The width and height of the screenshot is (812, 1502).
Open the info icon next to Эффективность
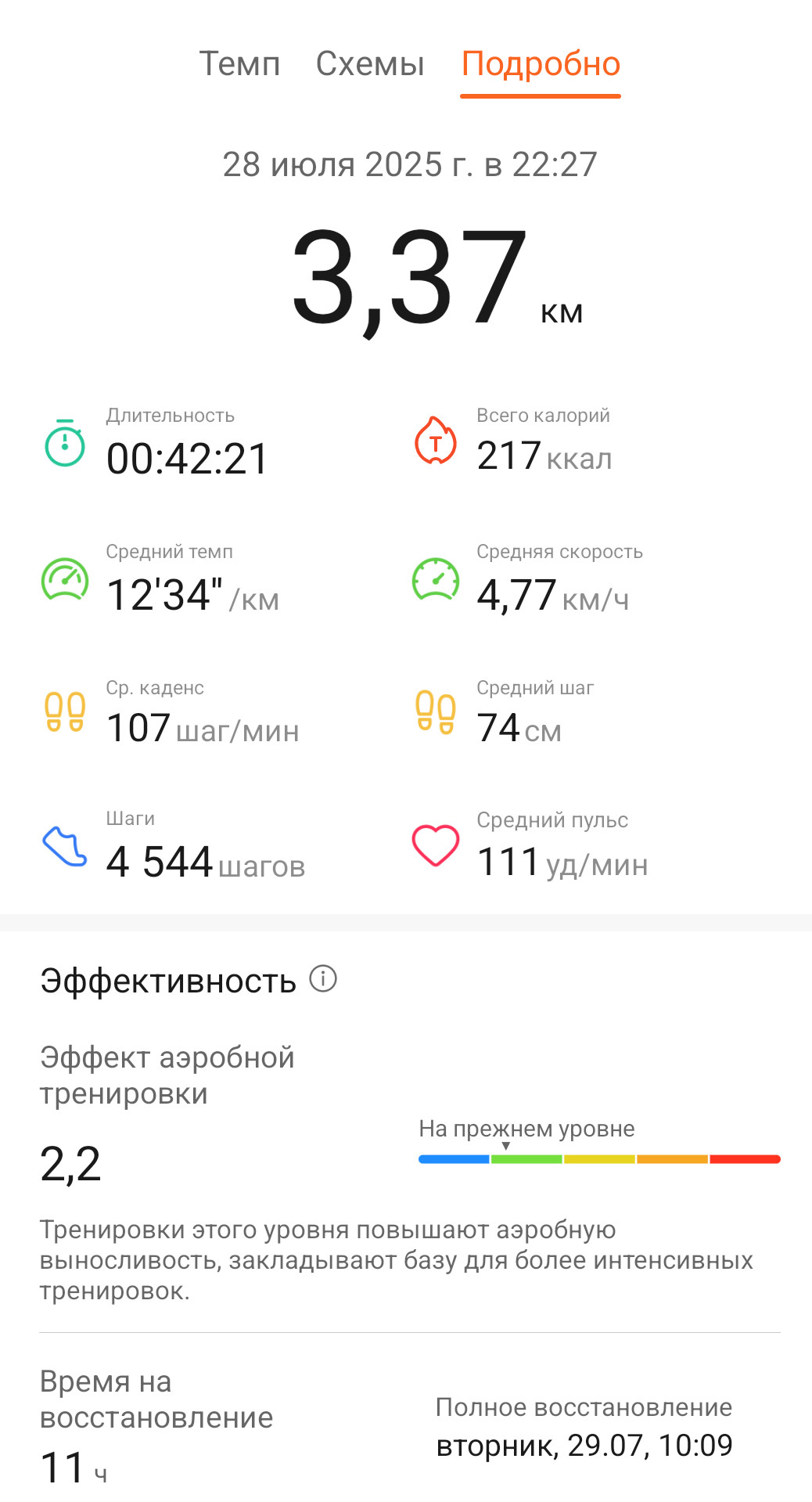(x=323, y=978)
